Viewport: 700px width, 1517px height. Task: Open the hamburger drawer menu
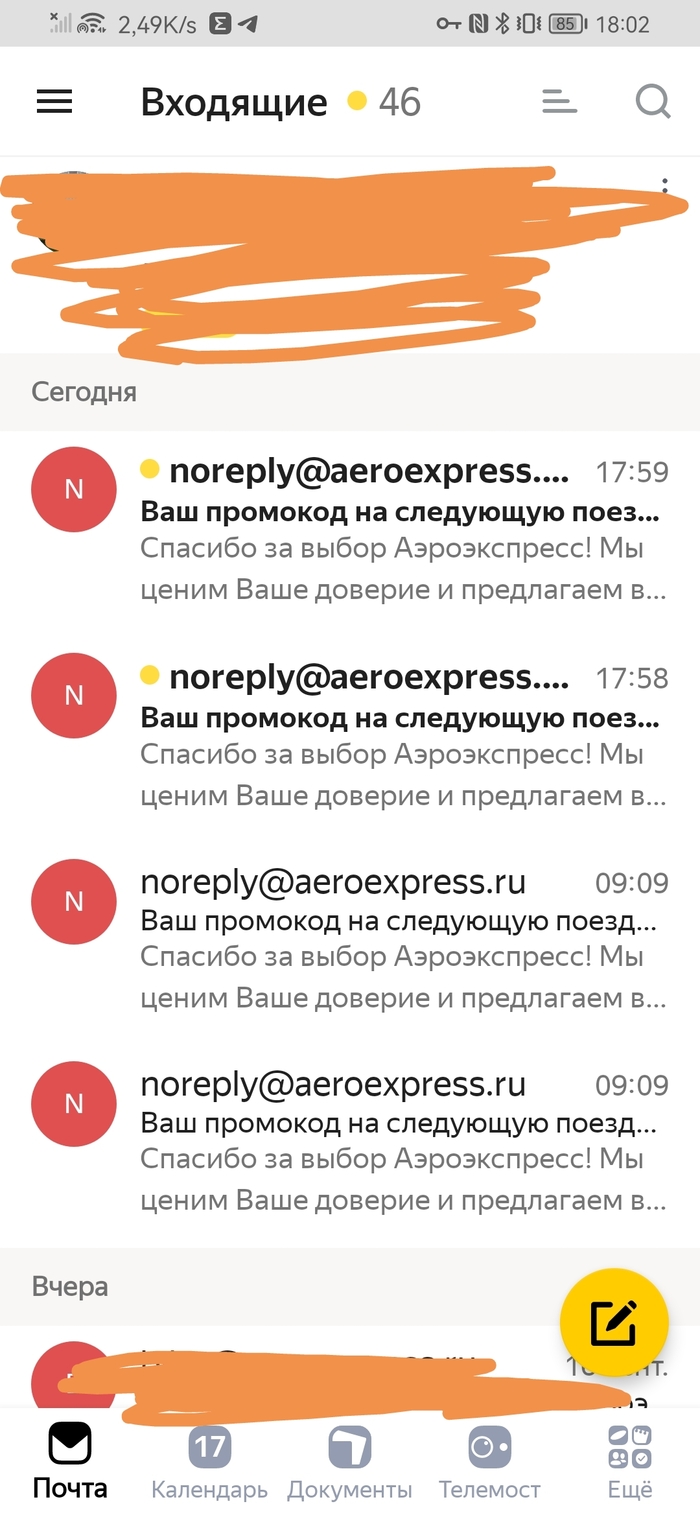pyautogui.click(x=55, y=101)
